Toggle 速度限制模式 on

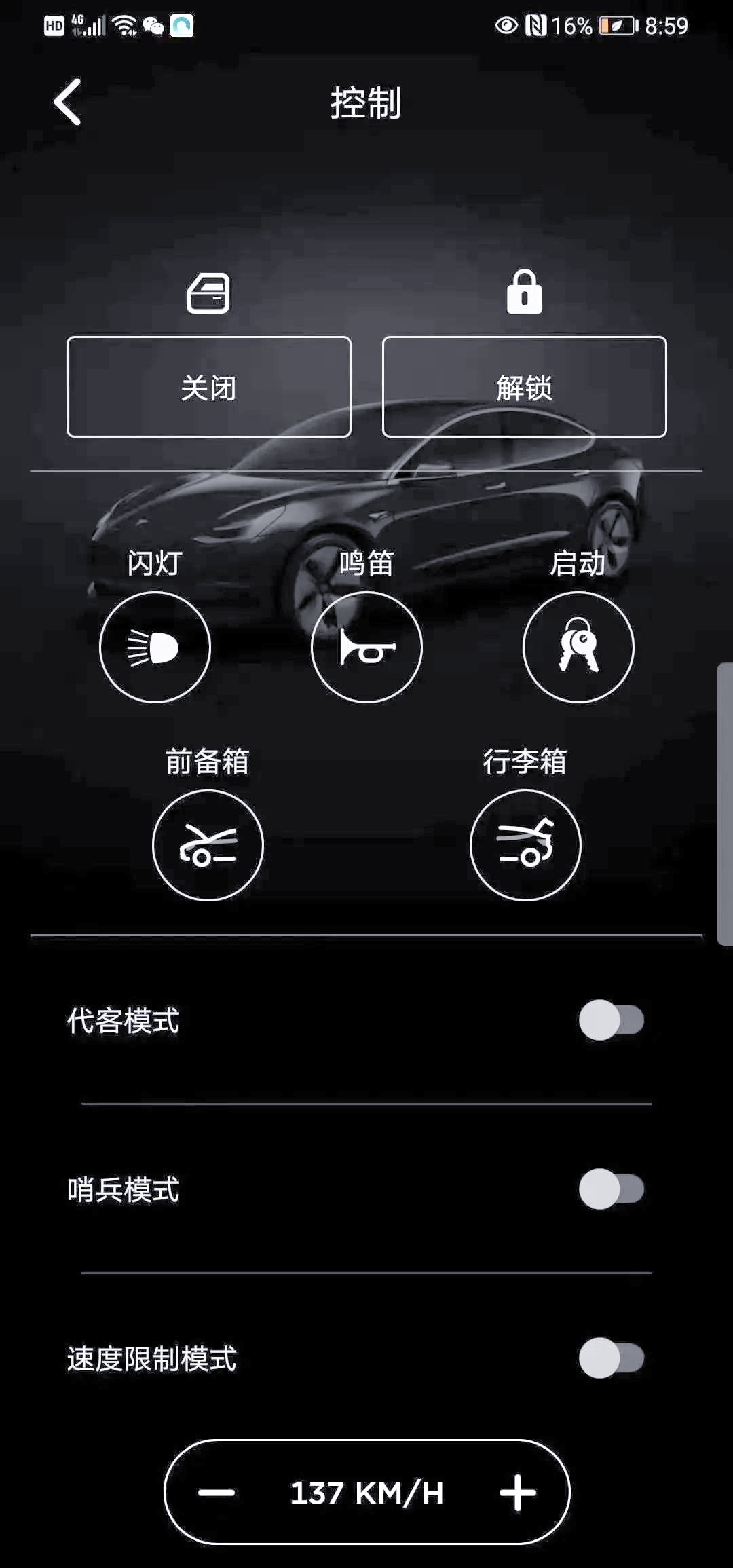611,1358
